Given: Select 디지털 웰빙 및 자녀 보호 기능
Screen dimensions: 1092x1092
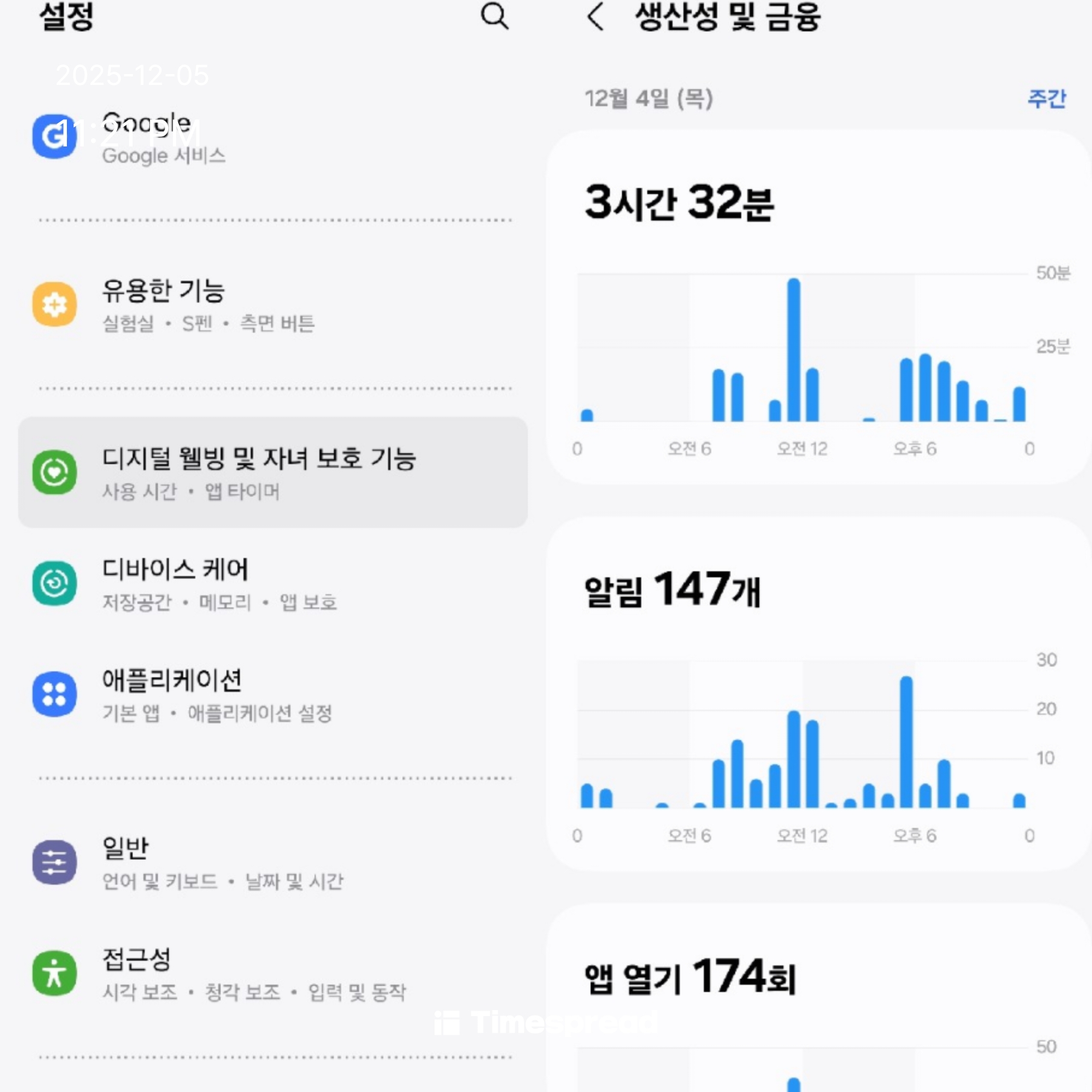Looking at the screenshot, I should coord(271,473).
